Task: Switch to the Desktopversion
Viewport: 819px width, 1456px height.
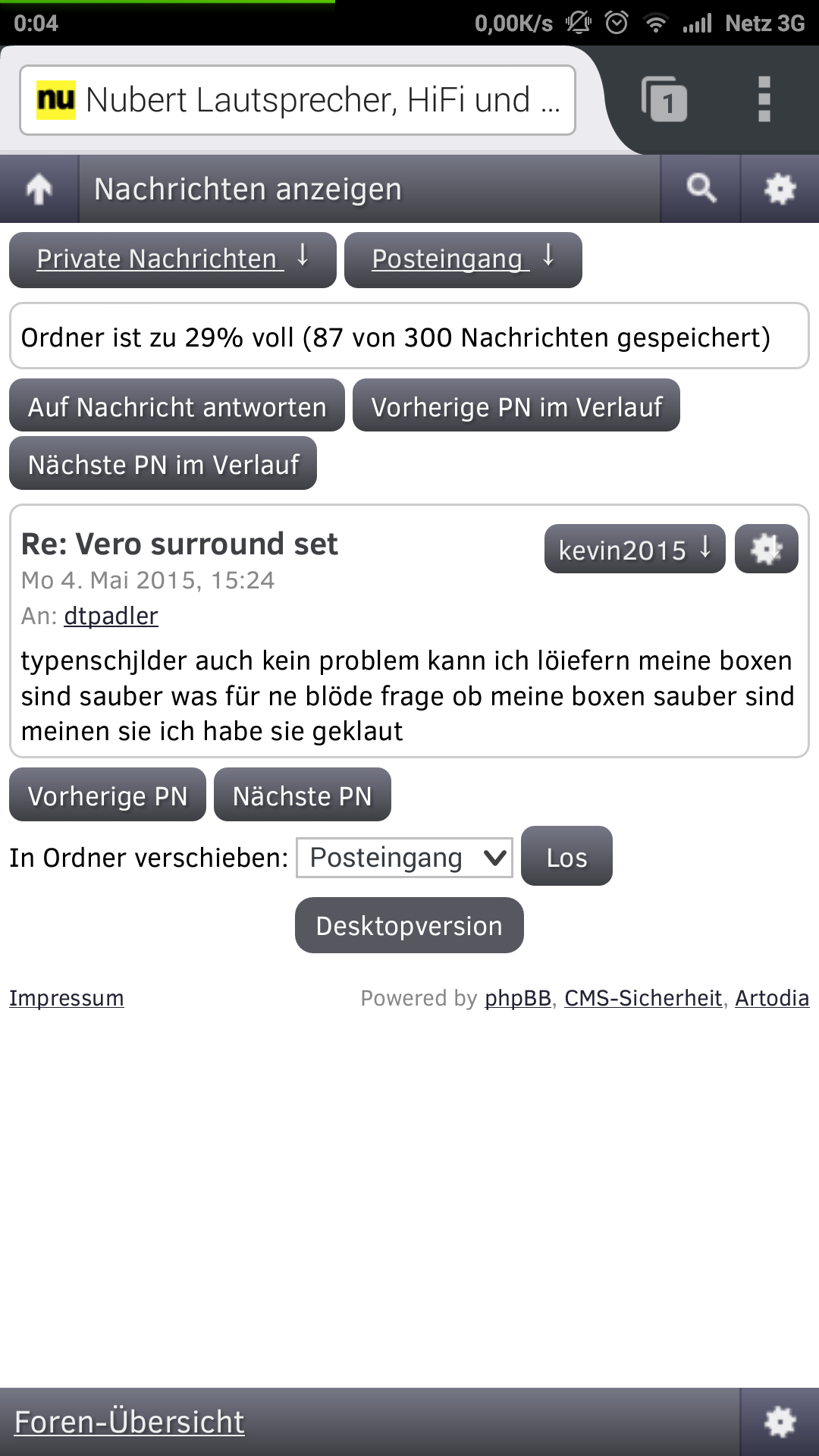Action: 409,926
